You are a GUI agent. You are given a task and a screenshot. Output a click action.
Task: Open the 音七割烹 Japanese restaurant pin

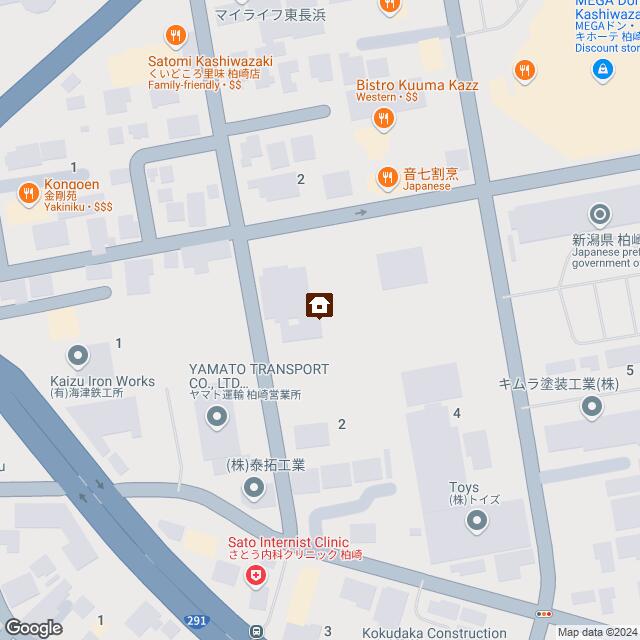[x=385, y=179]
